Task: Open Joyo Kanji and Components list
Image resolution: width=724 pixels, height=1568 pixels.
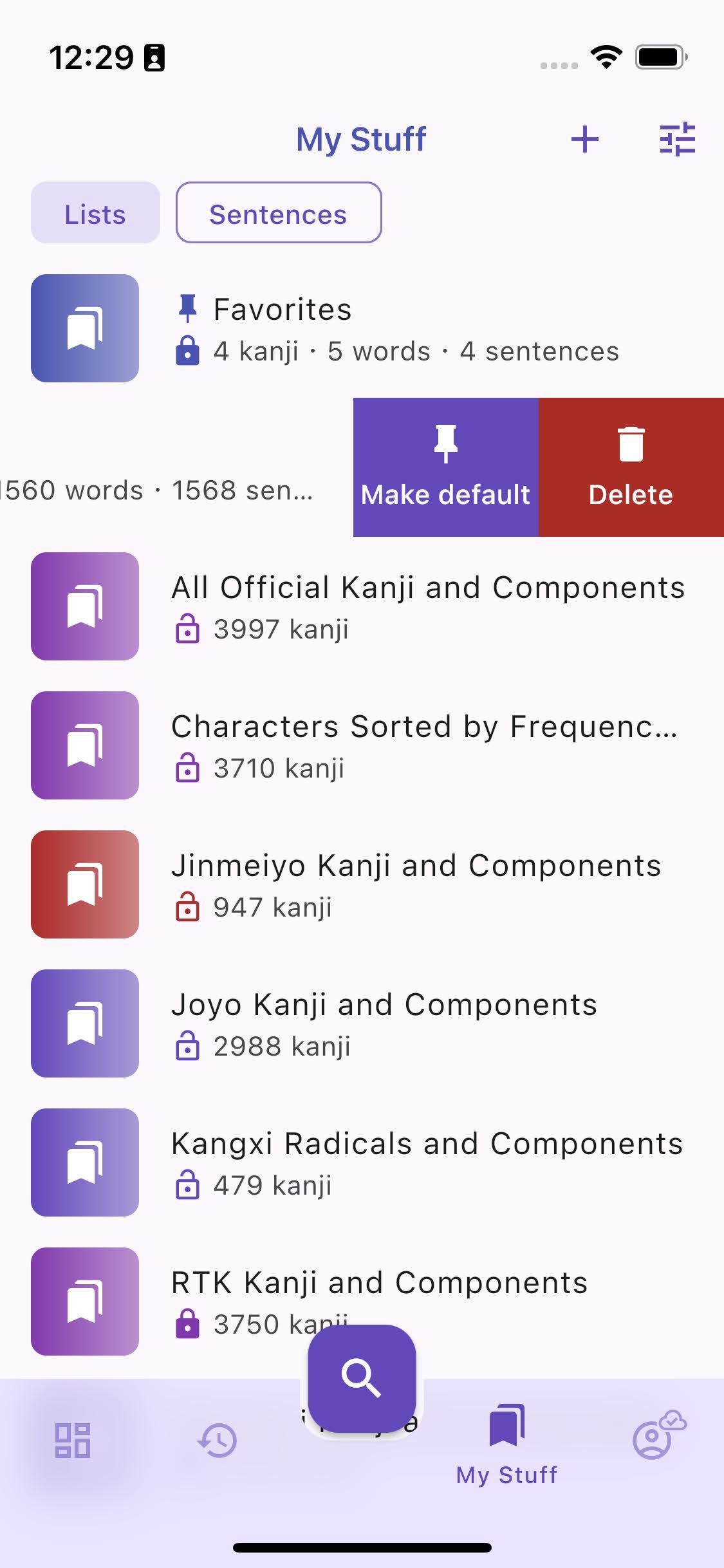Action: point(362,1023)
